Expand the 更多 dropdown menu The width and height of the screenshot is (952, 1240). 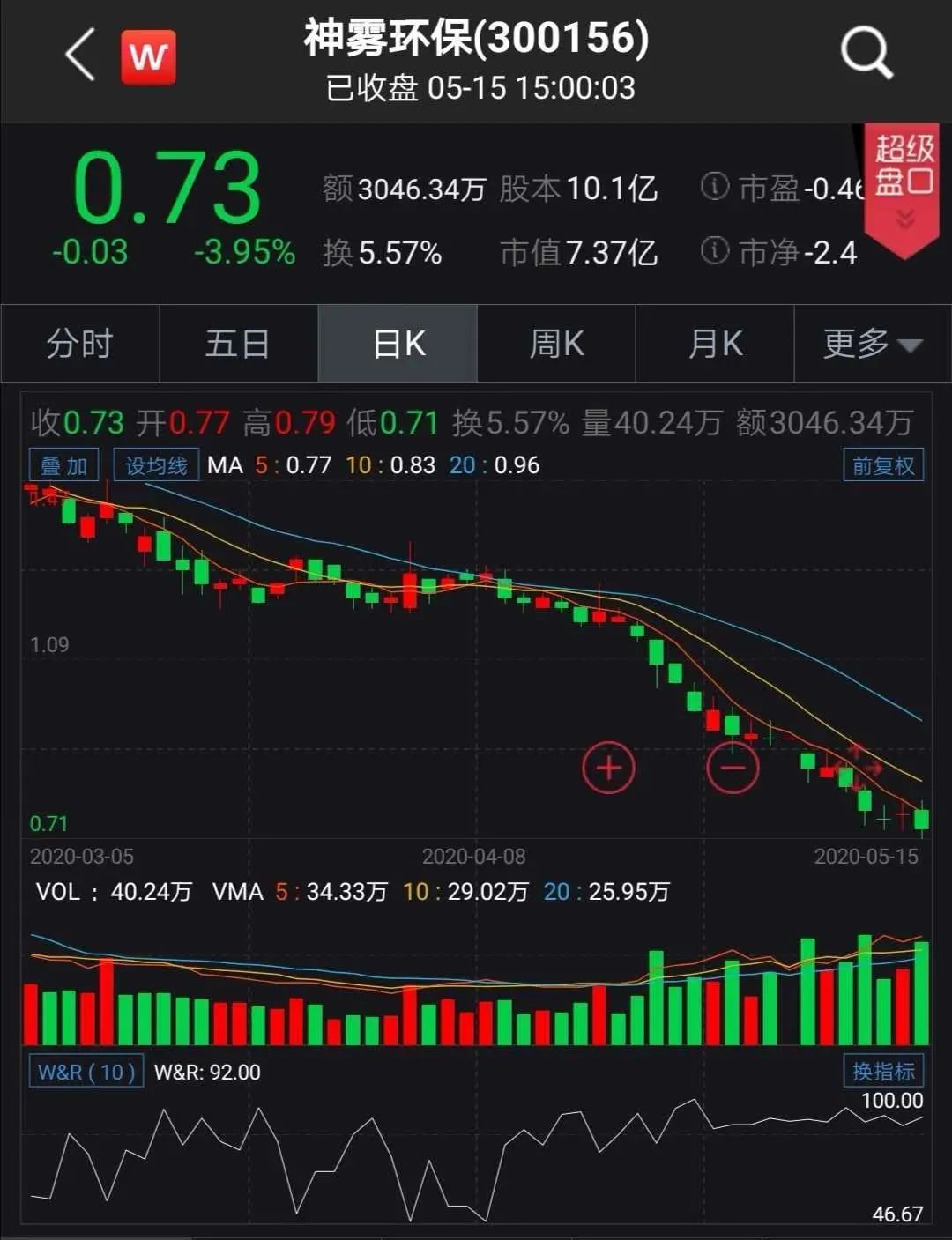click(874, 344)
